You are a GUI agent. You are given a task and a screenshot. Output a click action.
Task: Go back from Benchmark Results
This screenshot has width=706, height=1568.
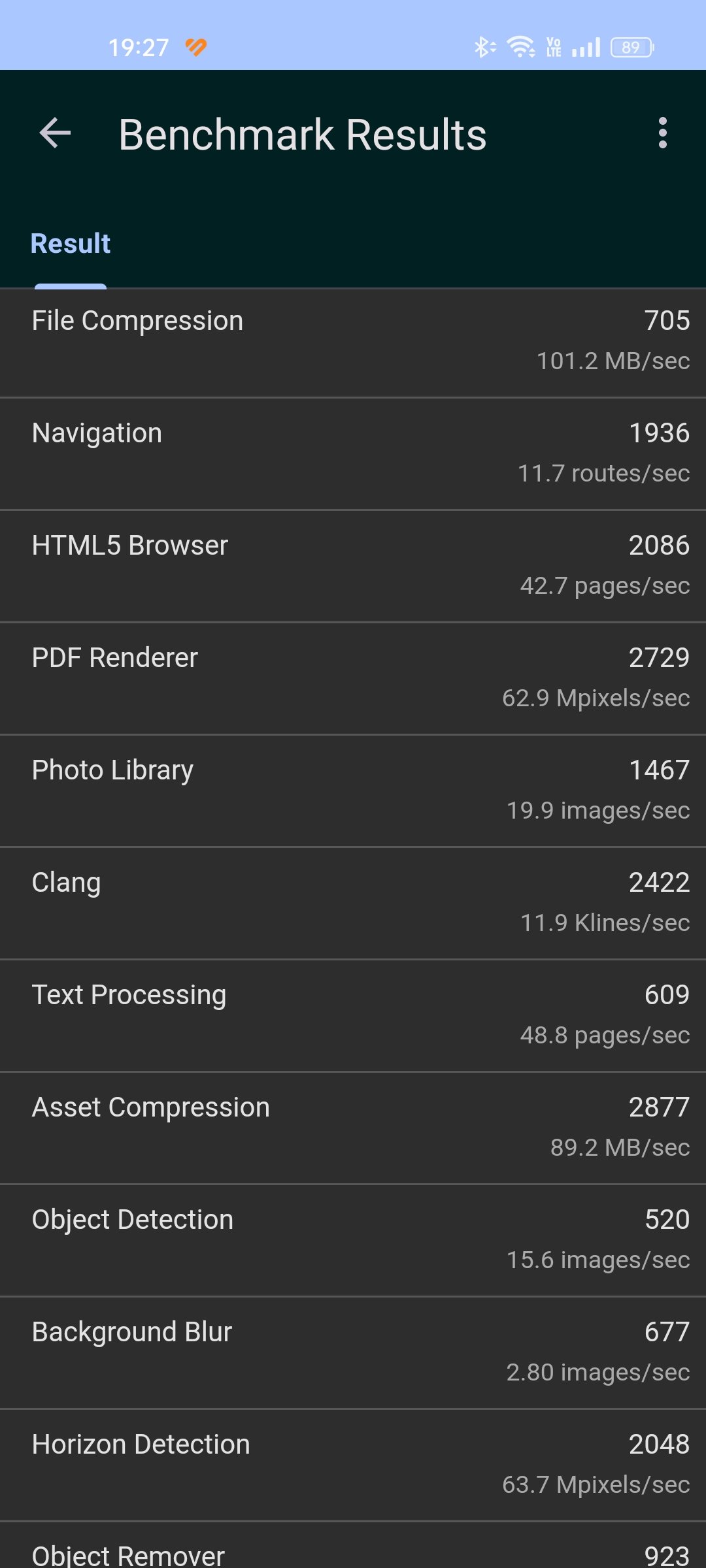pyautogui.click(x=55, y=133)
